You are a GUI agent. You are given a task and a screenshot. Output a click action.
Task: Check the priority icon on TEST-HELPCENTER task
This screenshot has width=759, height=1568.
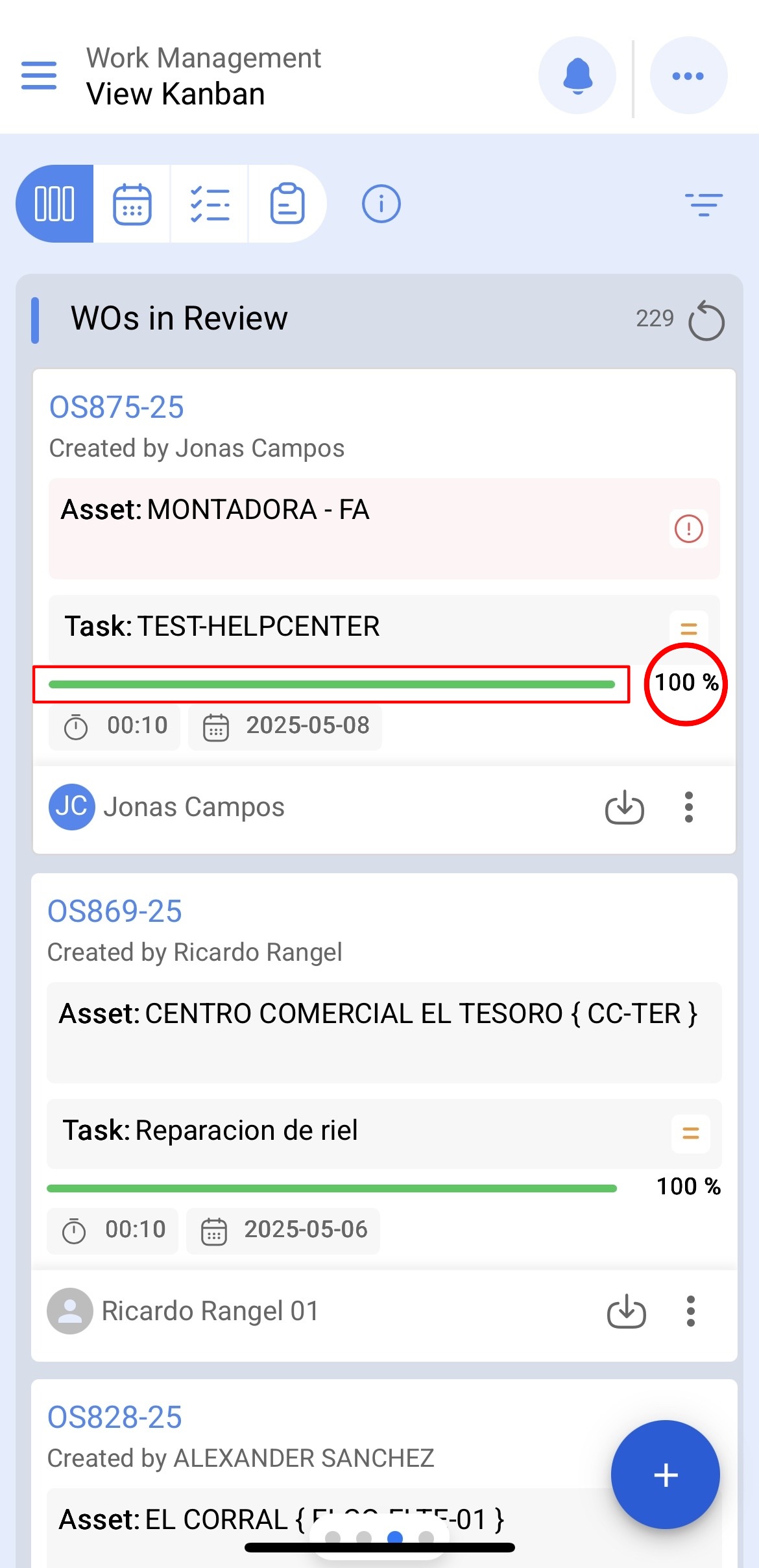point(688,627)
